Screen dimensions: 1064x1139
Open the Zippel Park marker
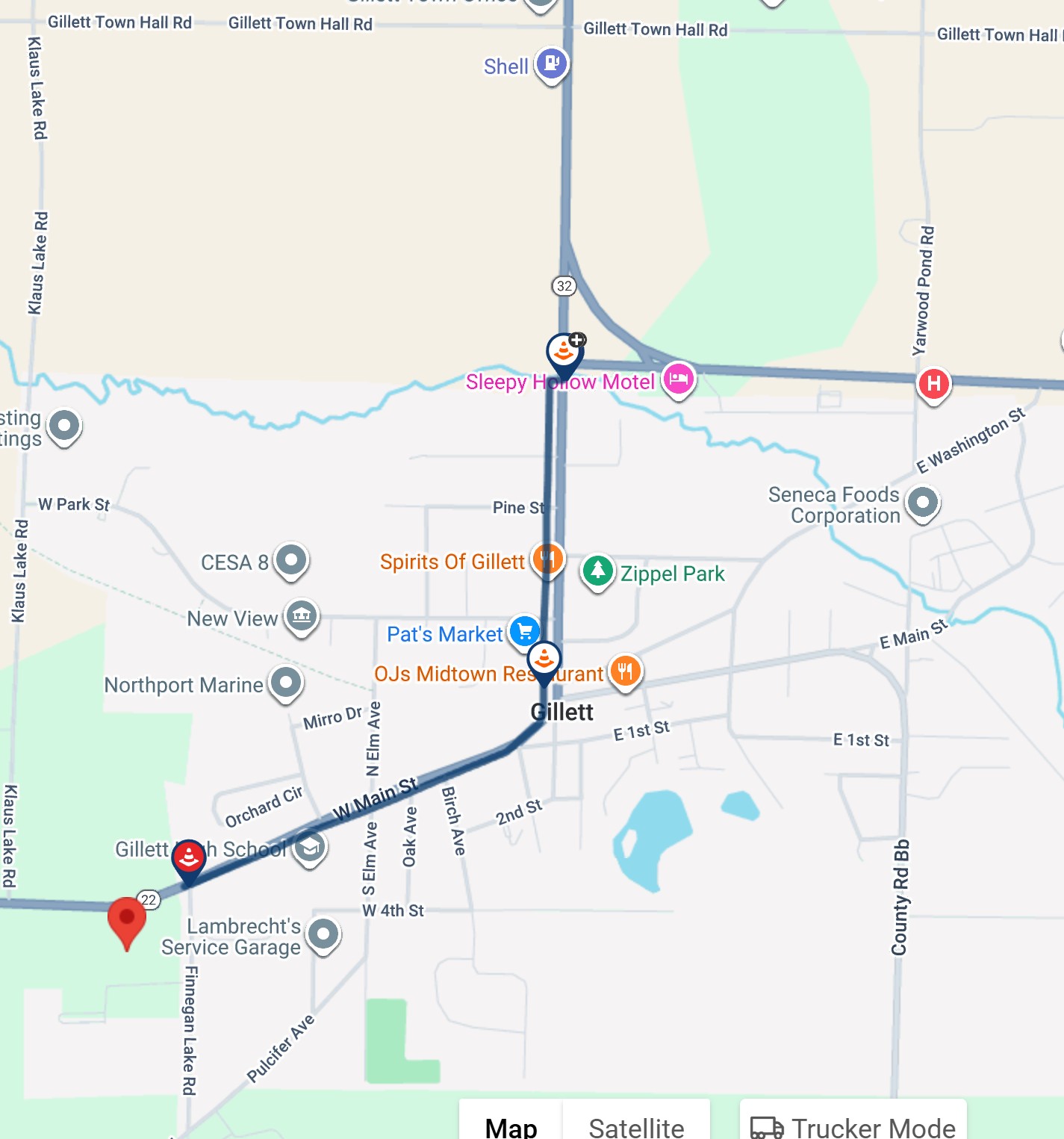click(597, 571)
